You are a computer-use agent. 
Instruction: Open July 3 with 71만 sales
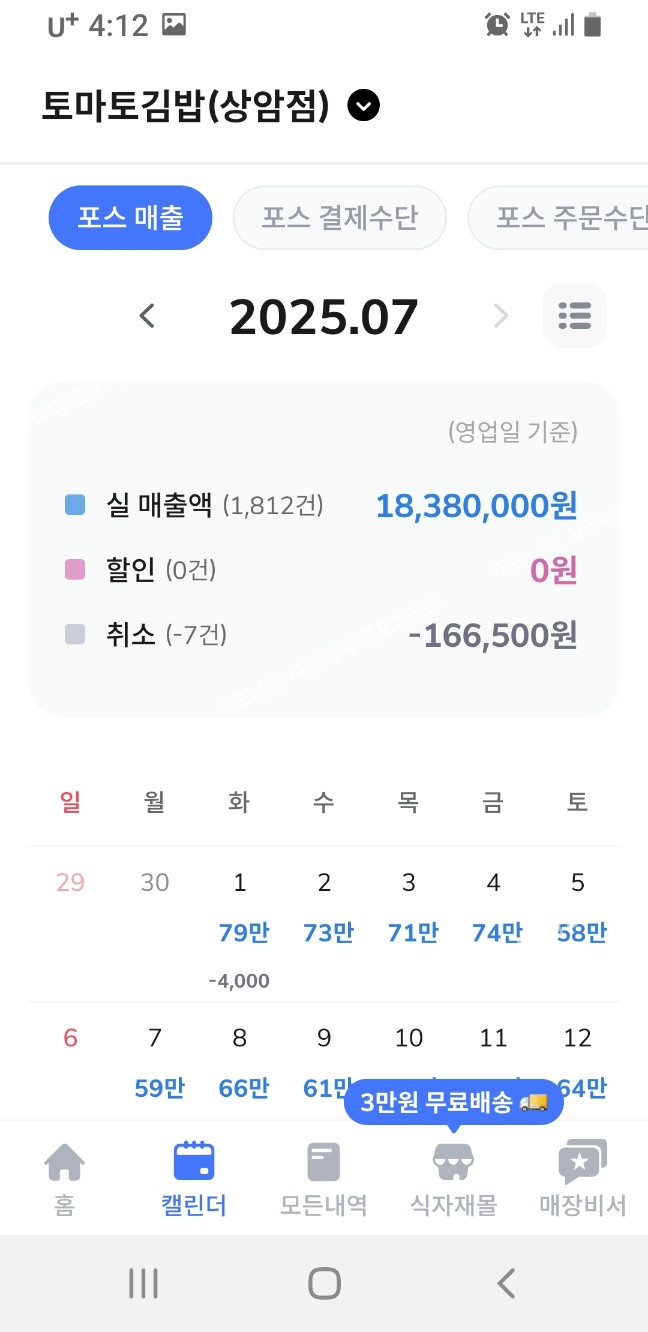(408, 924)
